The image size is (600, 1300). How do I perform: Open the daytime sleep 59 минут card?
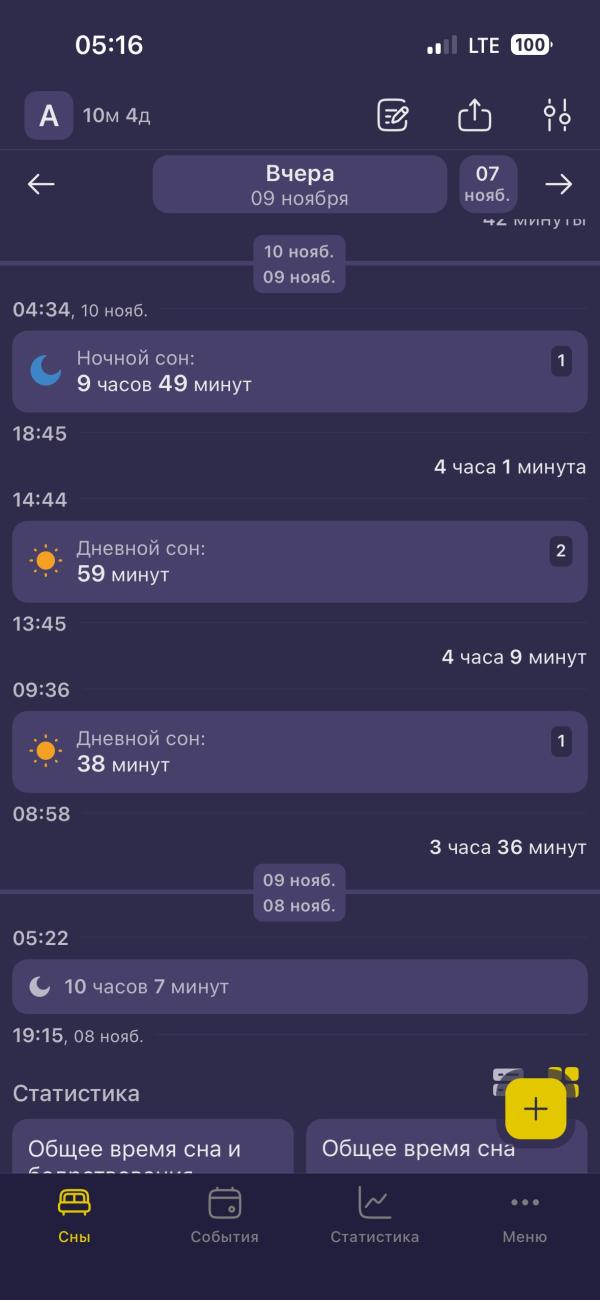[300, 561]
